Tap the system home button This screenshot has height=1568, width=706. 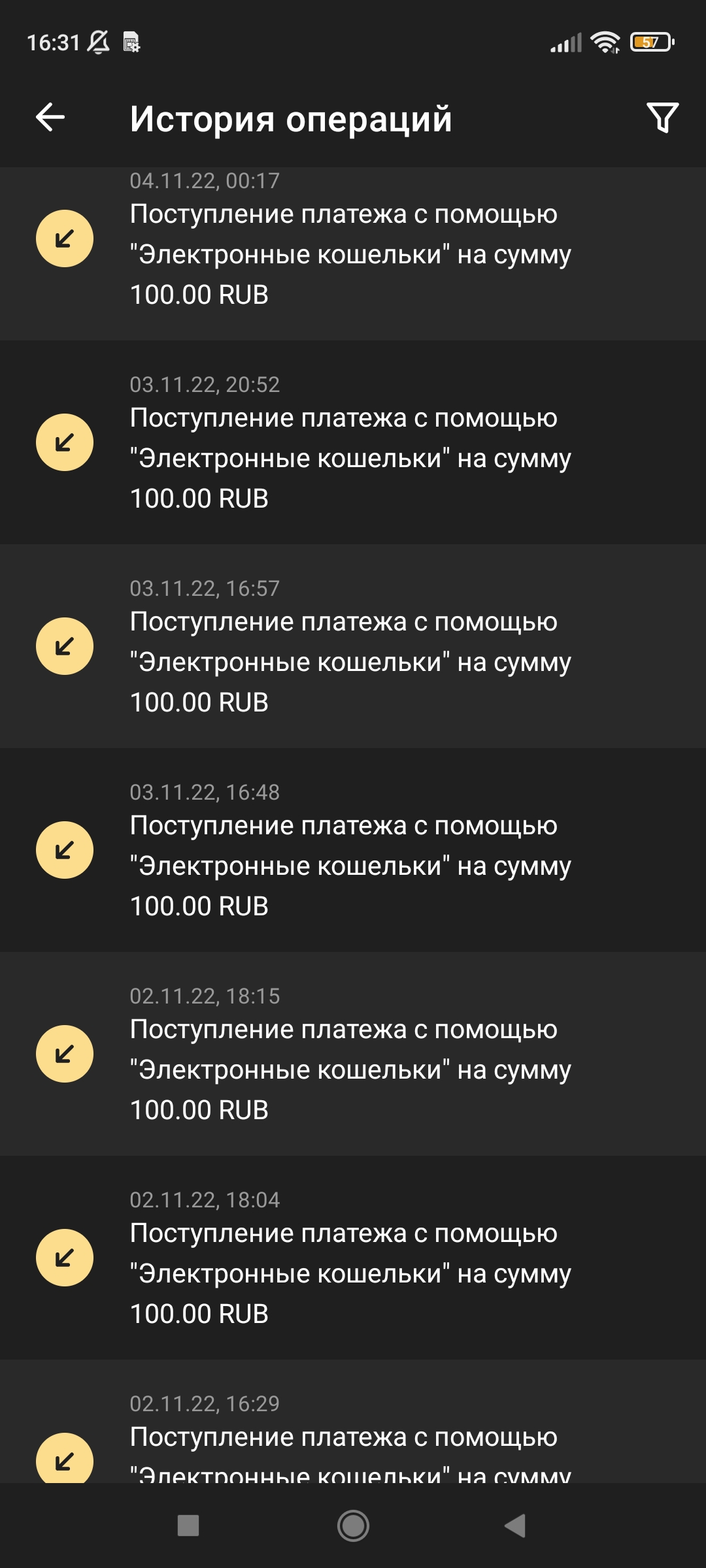point(353,1526)
